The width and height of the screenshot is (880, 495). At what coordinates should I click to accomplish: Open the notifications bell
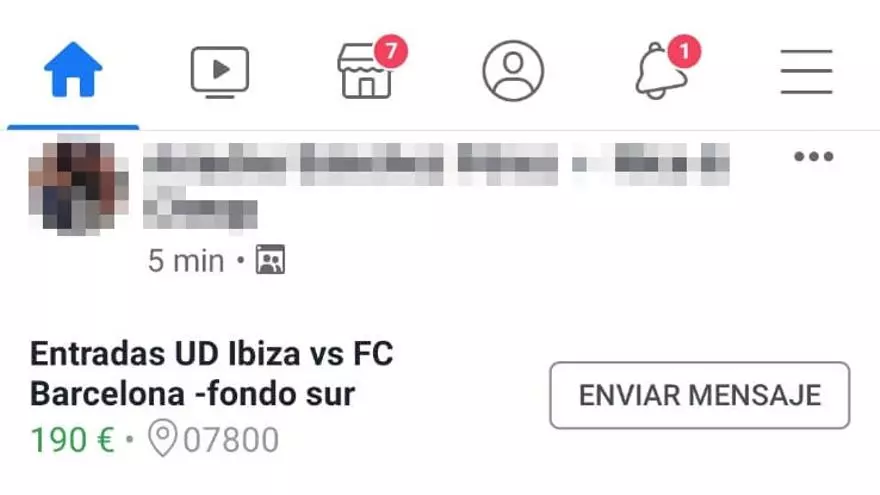click(x=661, y=72)
